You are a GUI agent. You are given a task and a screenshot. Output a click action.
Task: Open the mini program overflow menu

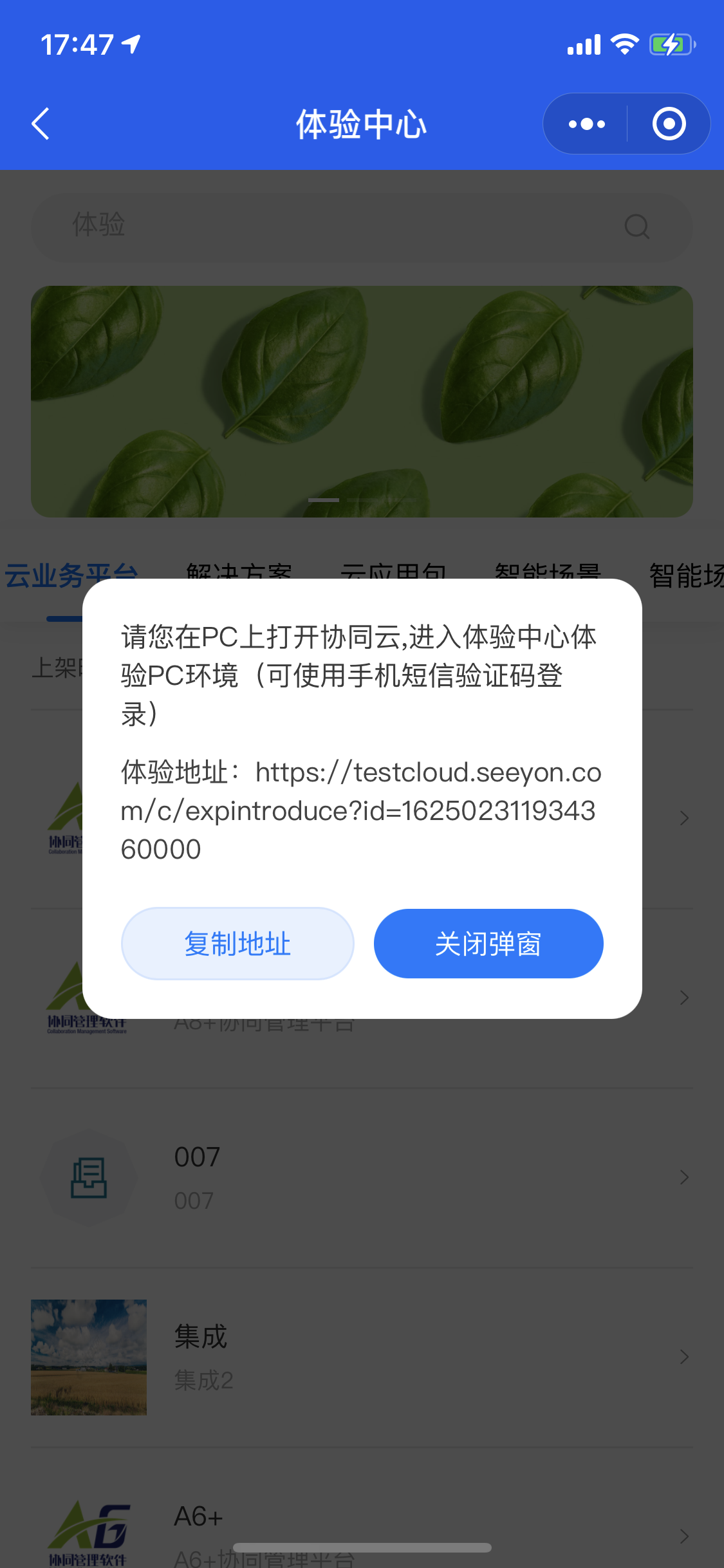586,124
